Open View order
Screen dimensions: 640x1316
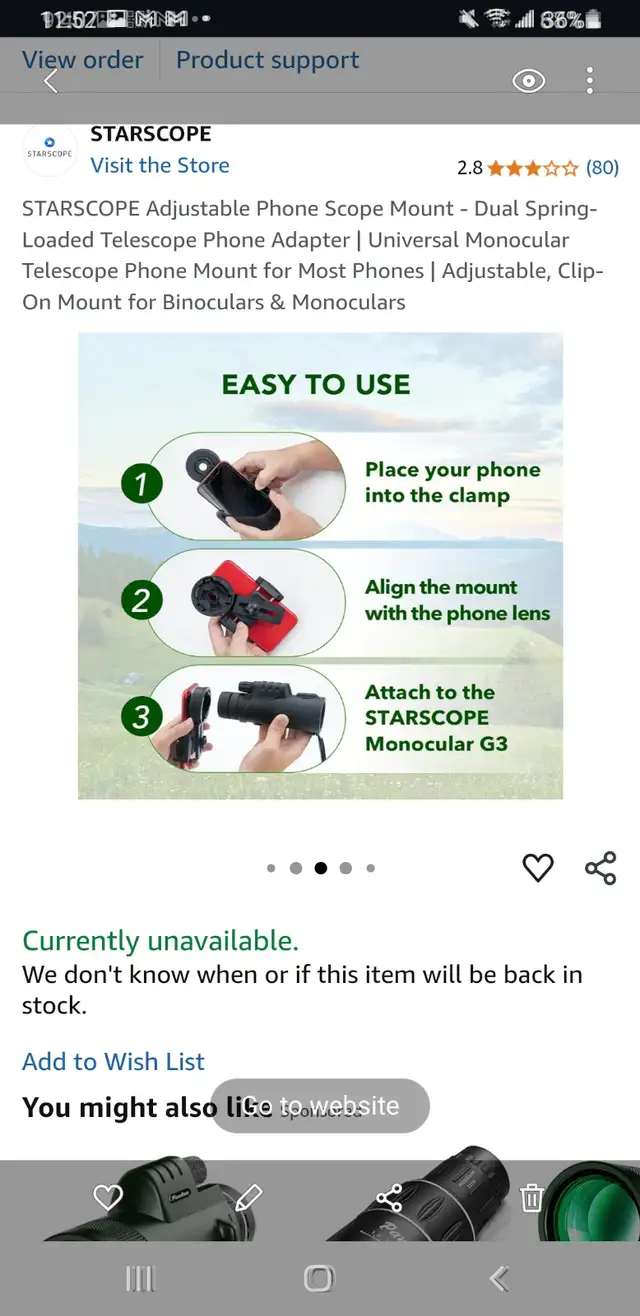click(x=83, y=60)
